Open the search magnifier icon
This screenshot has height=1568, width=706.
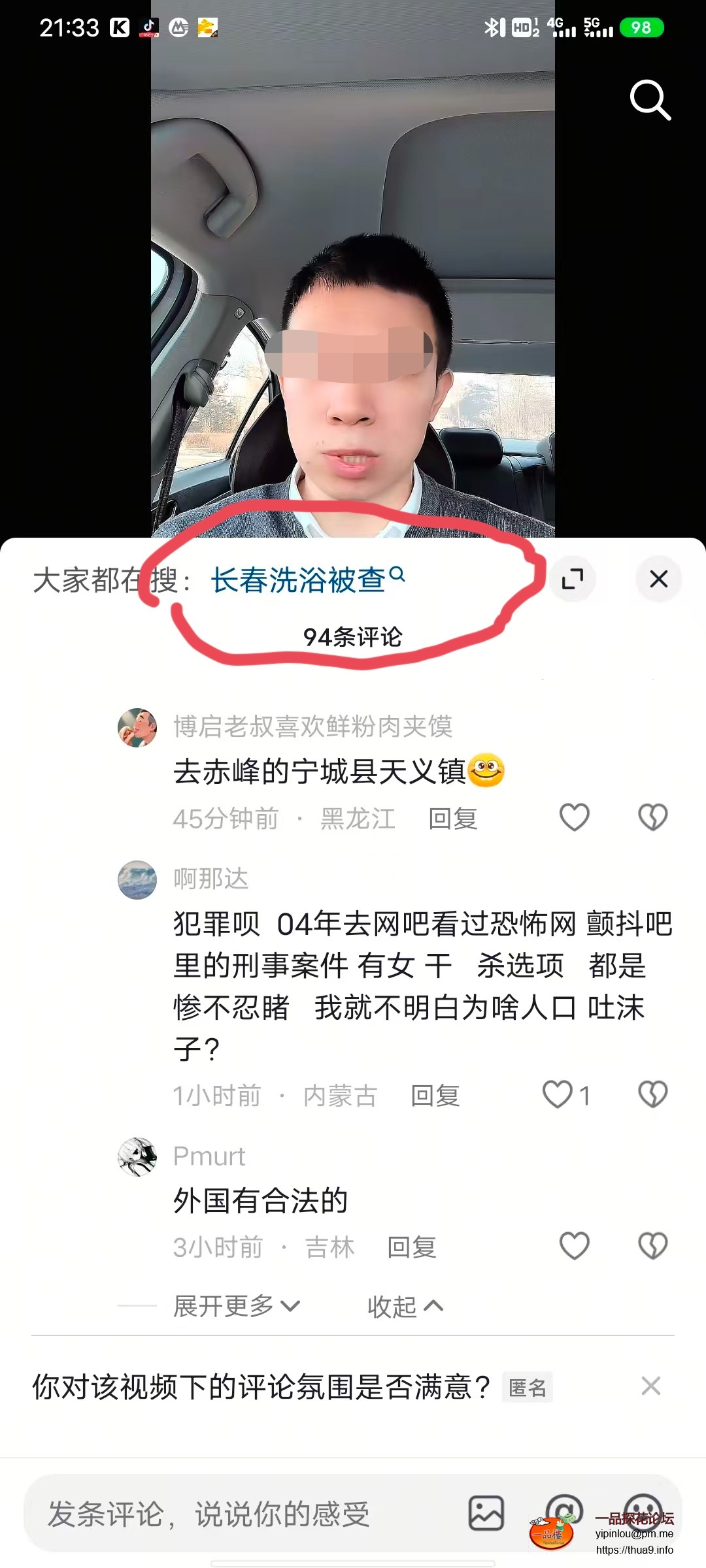pyautogui.click(x=650, y=100)
